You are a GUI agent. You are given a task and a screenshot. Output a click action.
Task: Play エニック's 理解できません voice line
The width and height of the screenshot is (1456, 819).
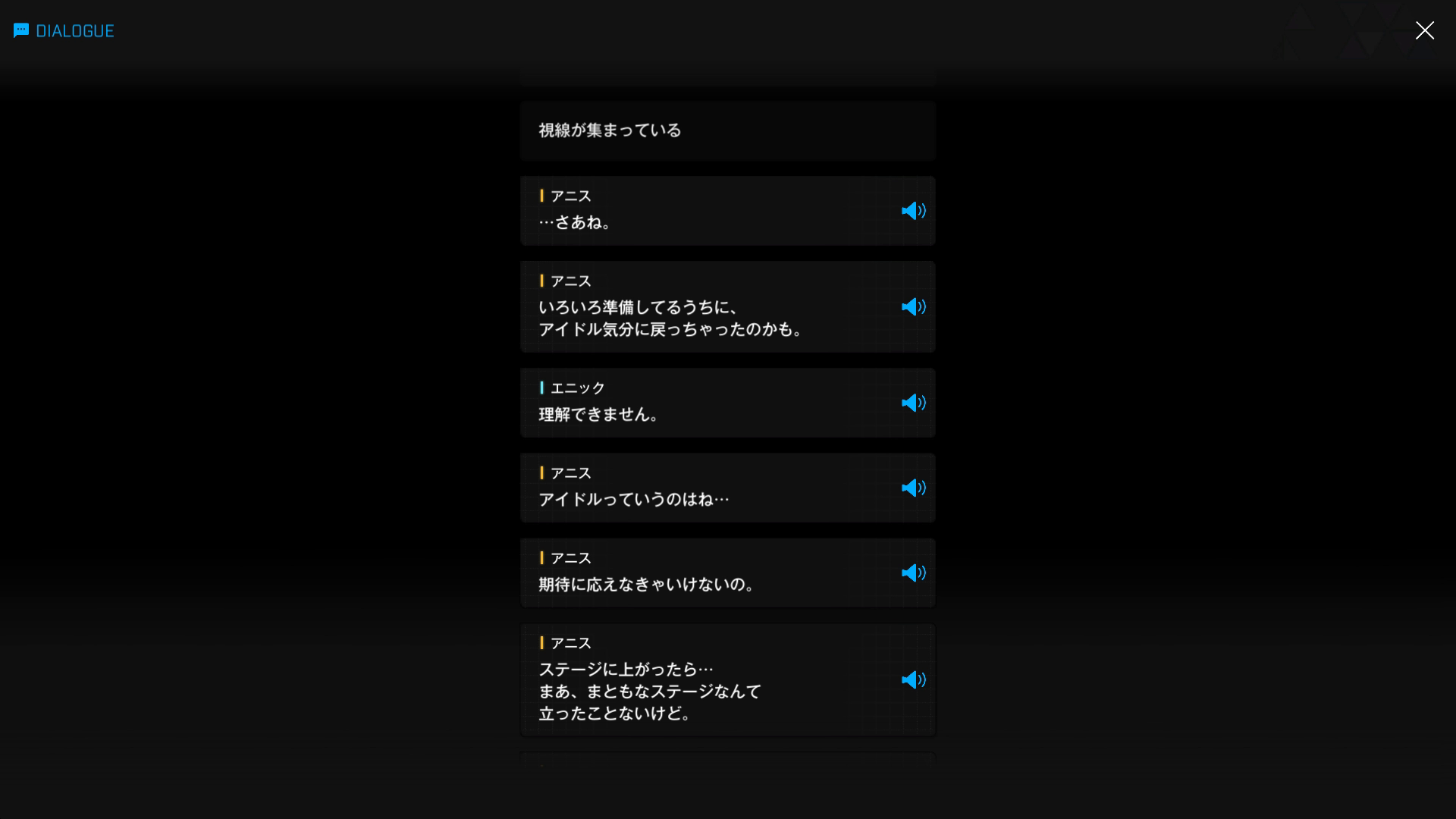913,403
